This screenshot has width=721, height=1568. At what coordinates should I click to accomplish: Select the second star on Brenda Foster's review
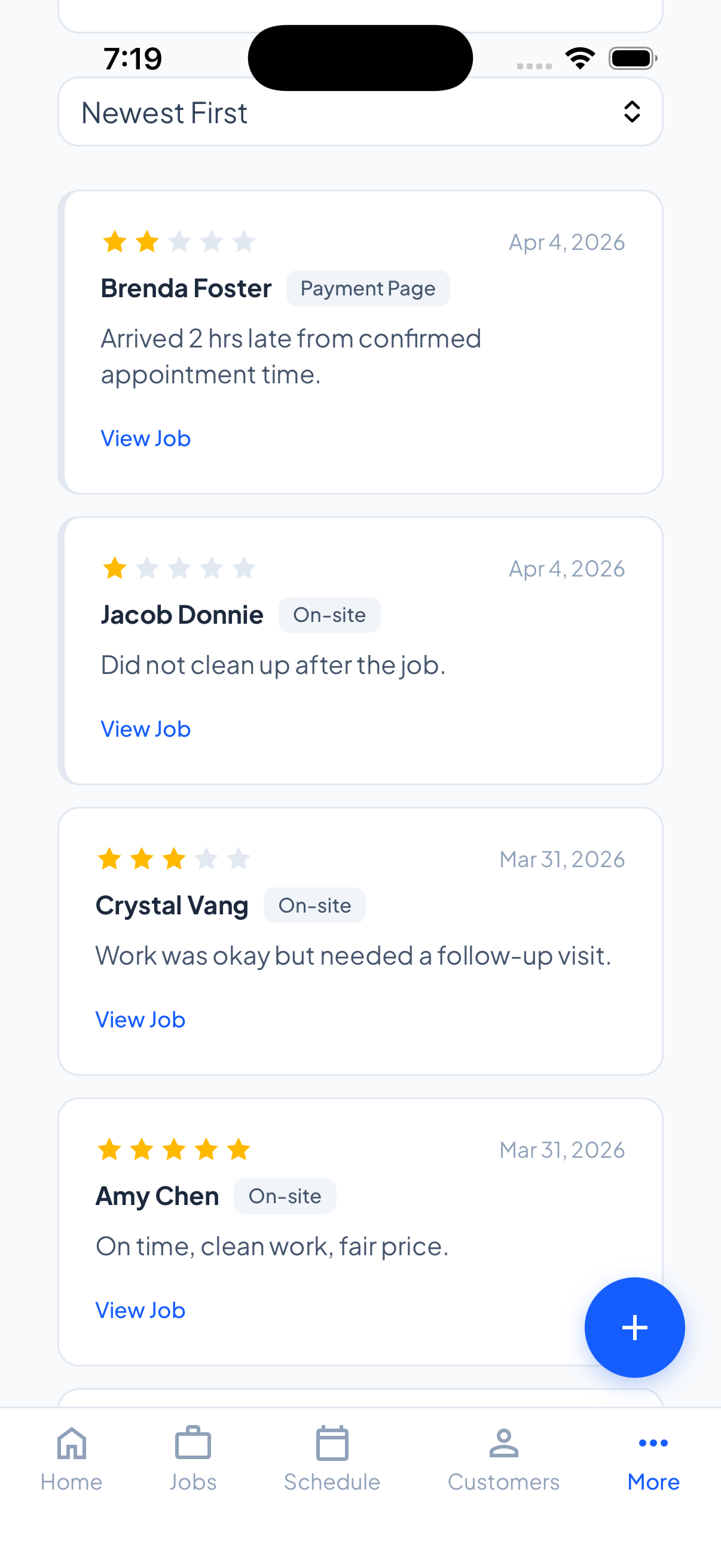click(x=147, y=242)
